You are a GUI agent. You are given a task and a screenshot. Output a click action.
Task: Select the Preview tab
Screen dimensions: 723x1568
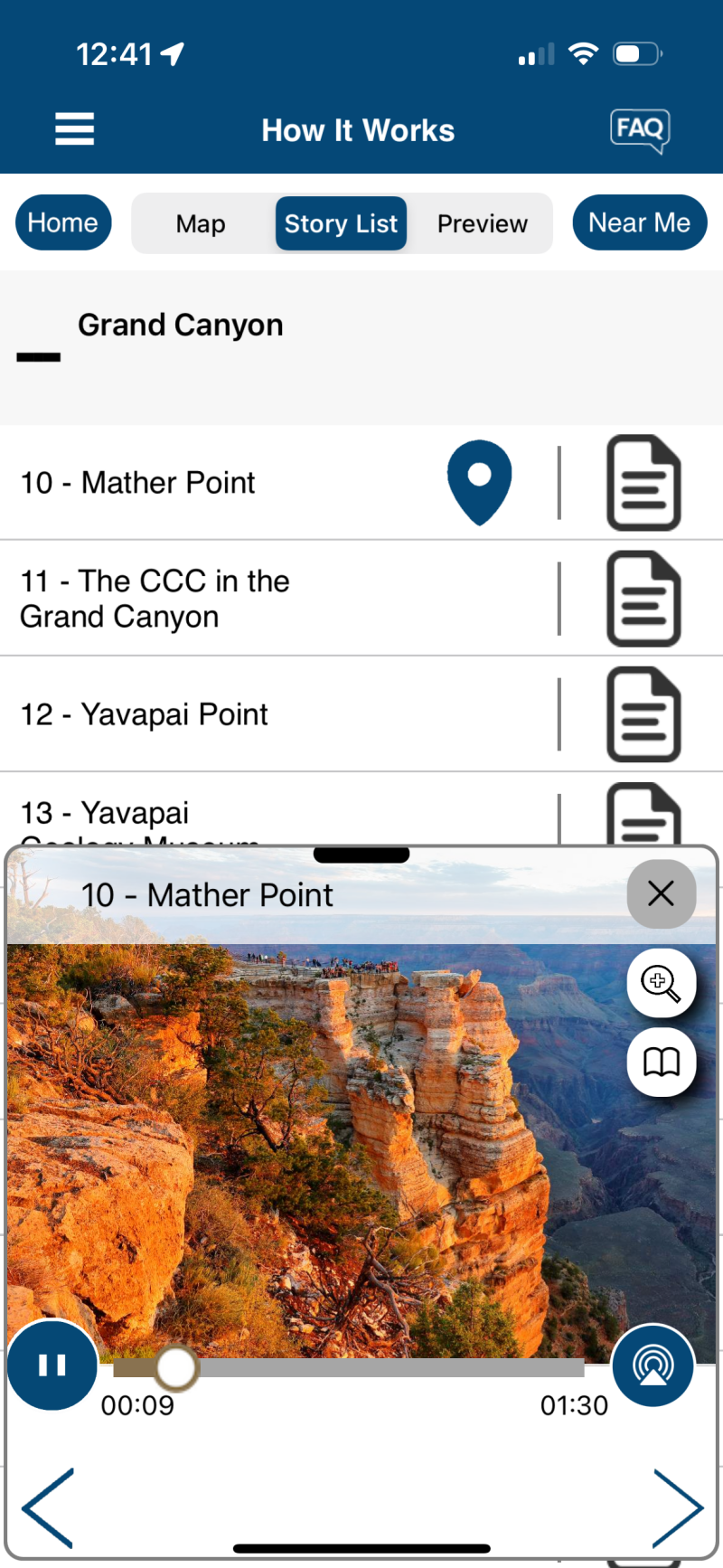point(482,222)
